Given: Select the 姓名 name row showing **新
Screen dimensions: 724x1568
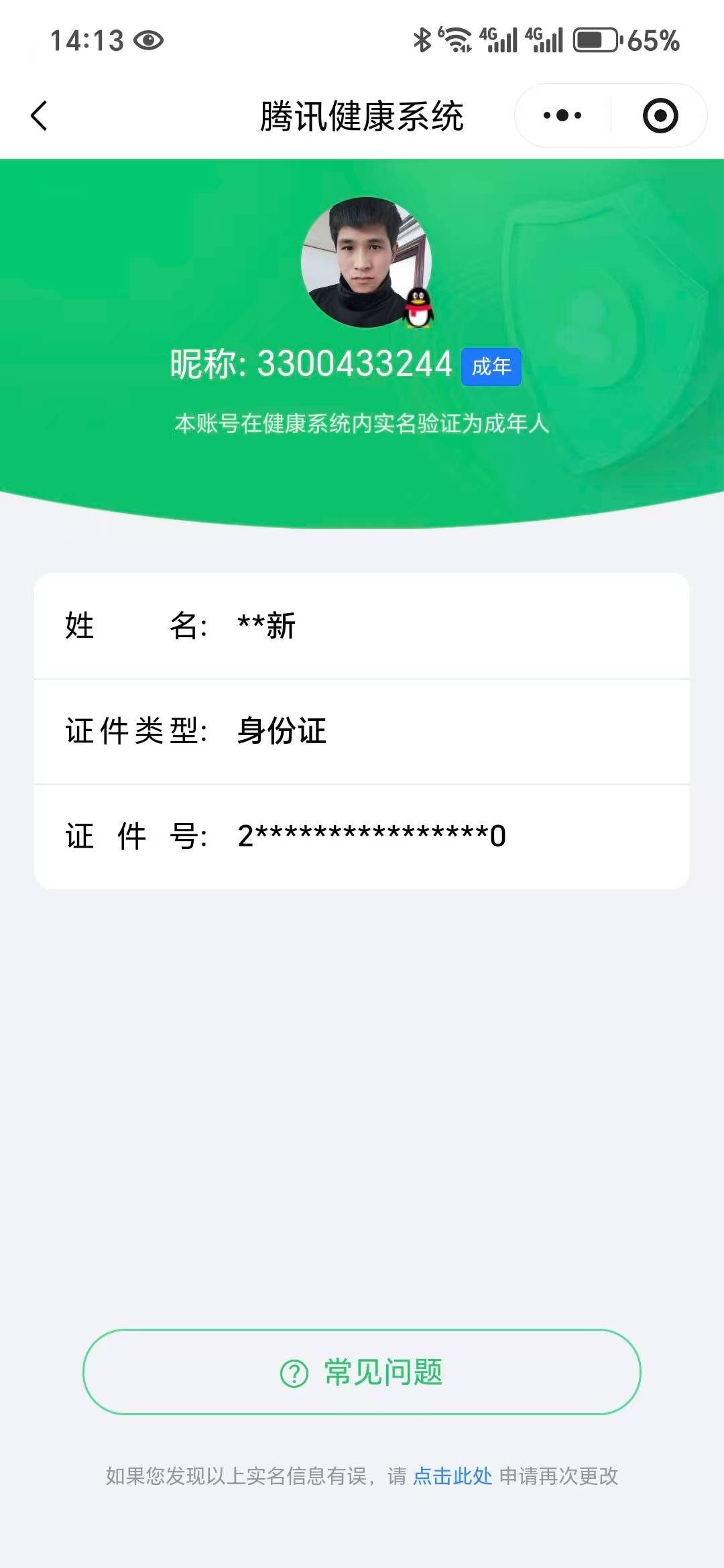Looking at the screenshot, I should coord(362,627).
